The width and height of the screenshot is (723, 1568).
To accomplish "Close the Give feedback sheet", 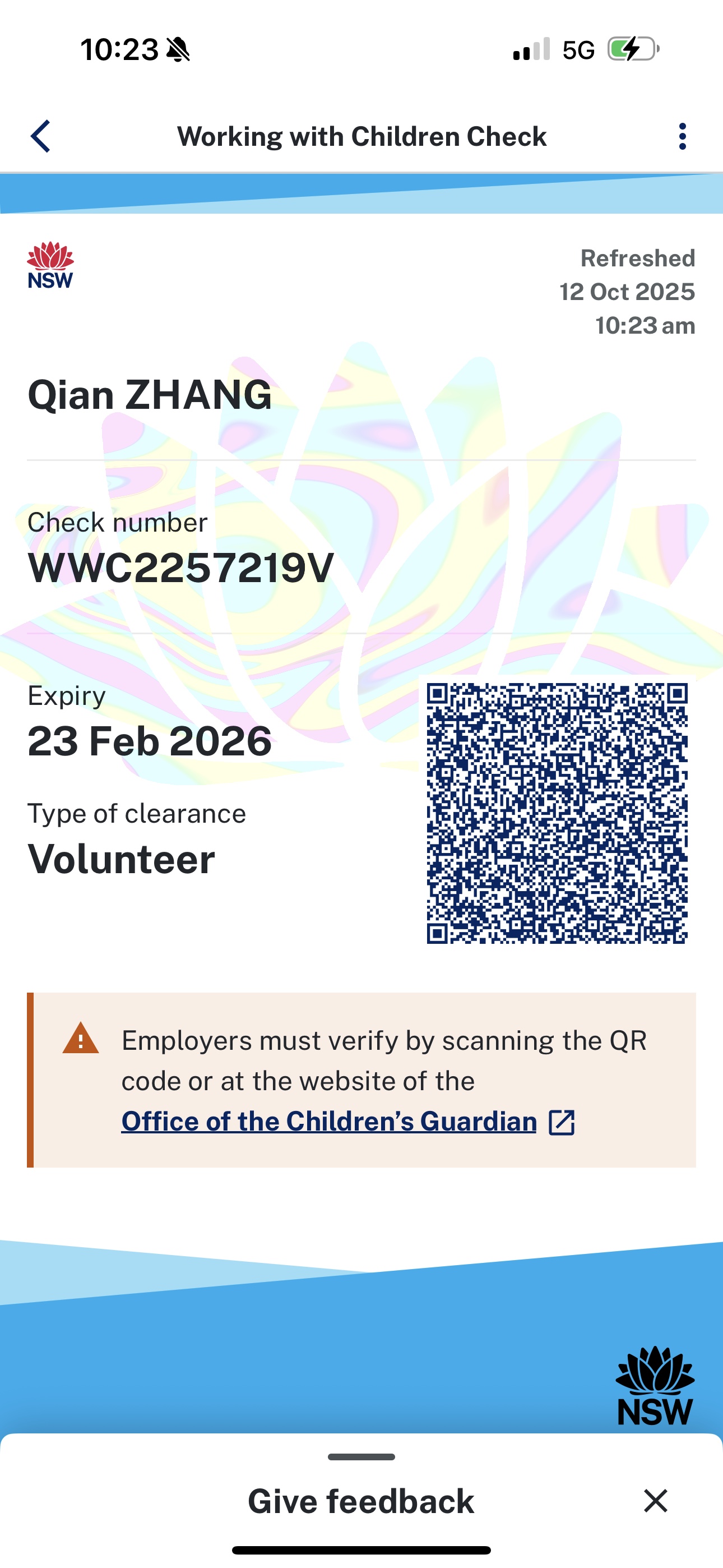I will (655, 1501).
